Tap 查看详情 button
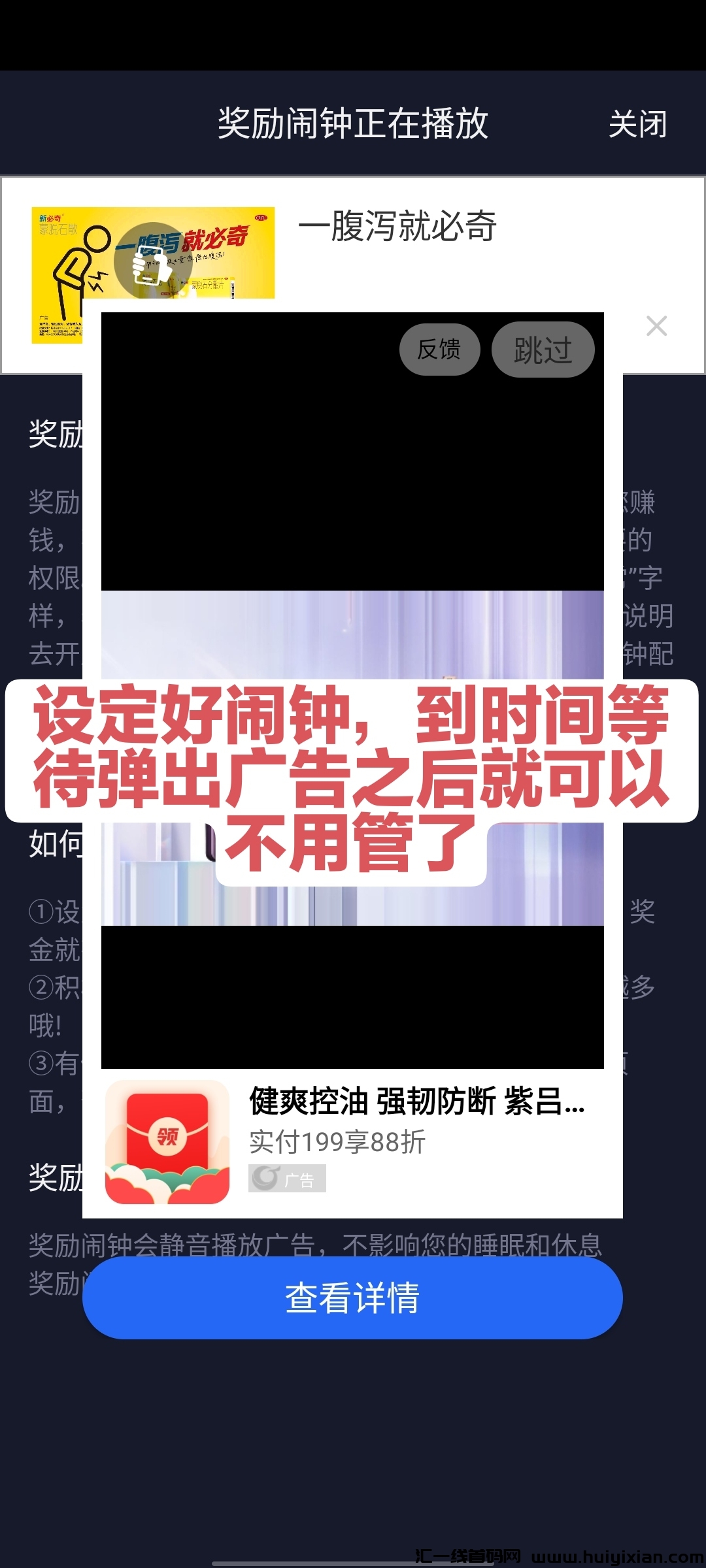 [352, 1298]
